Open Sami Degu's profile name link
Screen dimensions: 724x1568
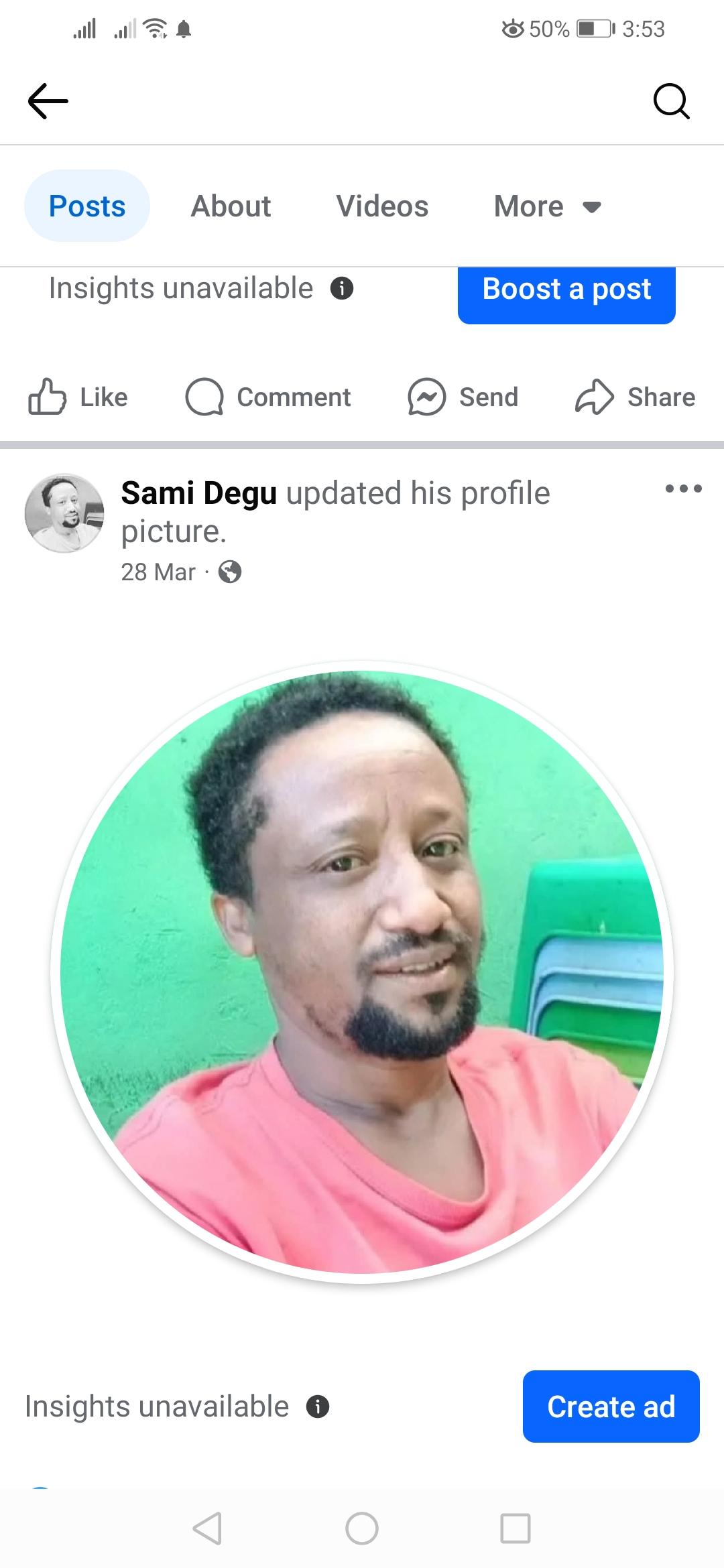coord(198,493)
